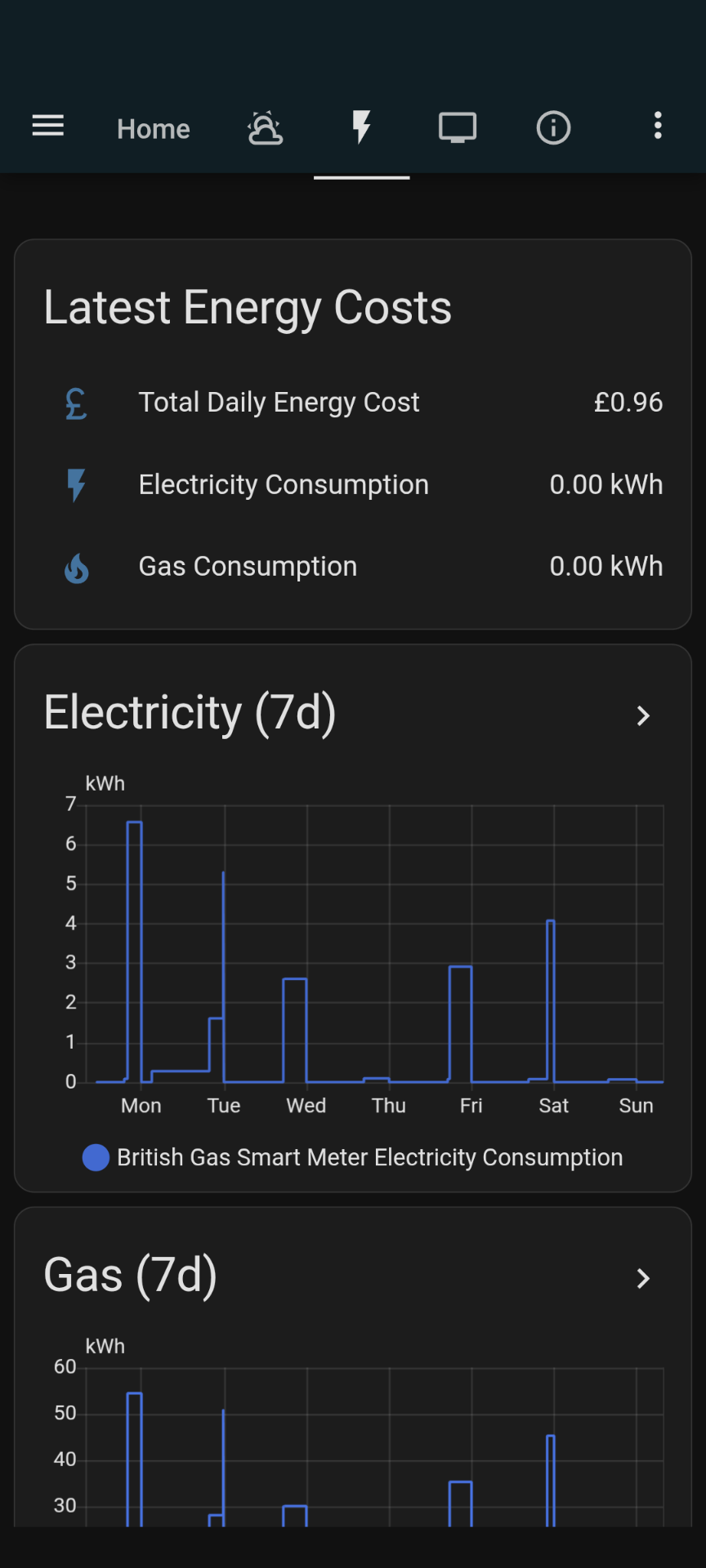The image size is (706, 1568).
Task: Open the Electricity (7d) chevron
Action: (643, 715)
